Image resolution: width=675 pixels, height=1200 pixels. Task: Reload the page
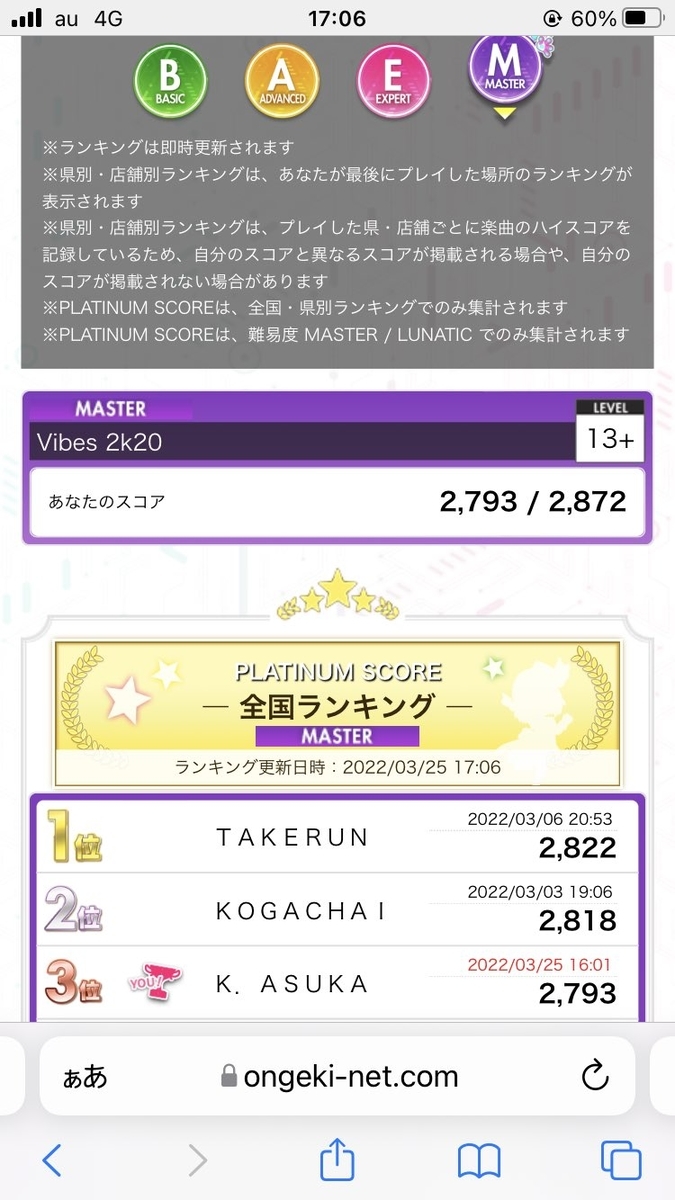595,1076
